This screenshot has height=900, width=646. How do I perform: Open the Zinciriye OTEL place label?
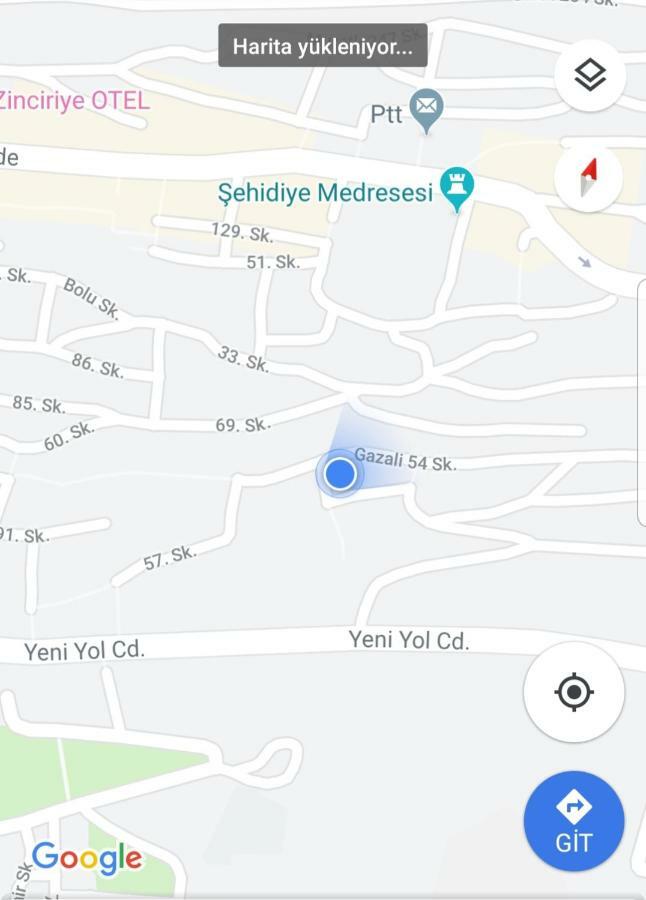tap(74, 100)
